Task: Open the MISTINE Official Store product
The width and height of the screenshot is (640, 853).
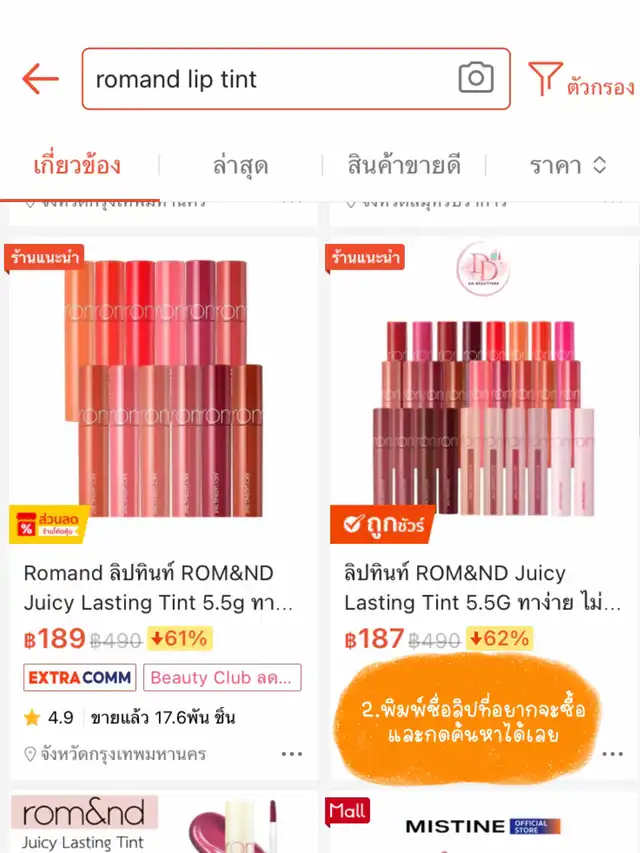Action: 484,825
